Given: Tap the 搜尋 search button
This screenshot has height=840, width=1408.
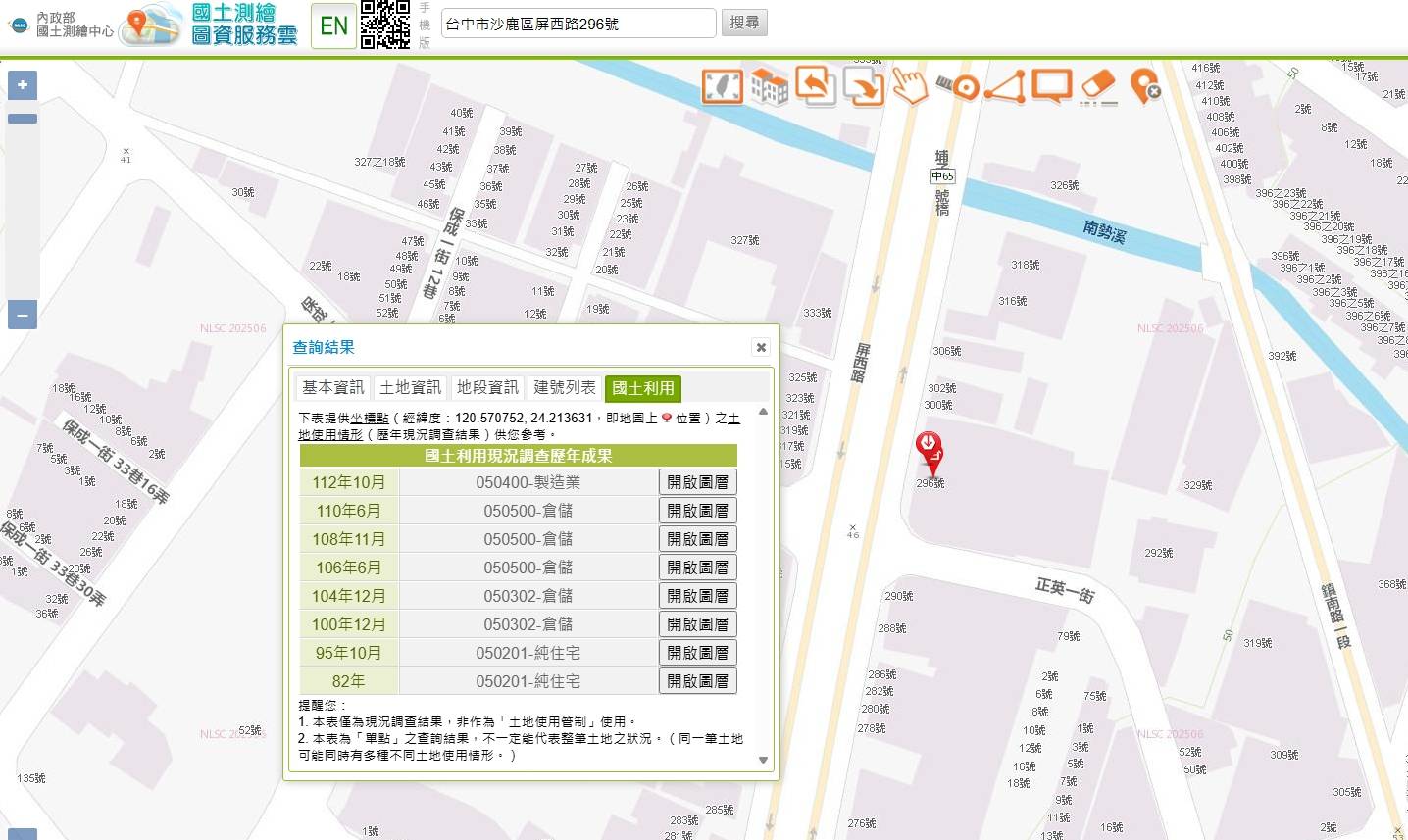Looking at the screenshot, I should point(744,23).
